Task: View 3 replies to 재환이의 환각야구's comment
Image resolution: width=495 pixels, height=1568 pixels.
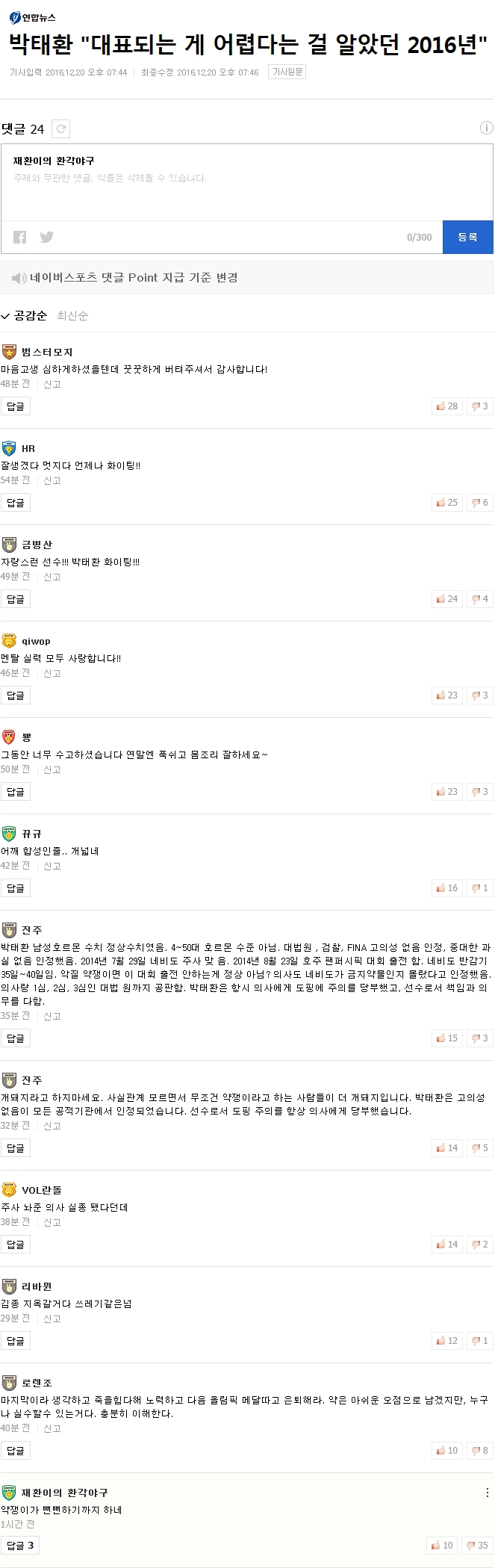Action: pos(20,1545)
